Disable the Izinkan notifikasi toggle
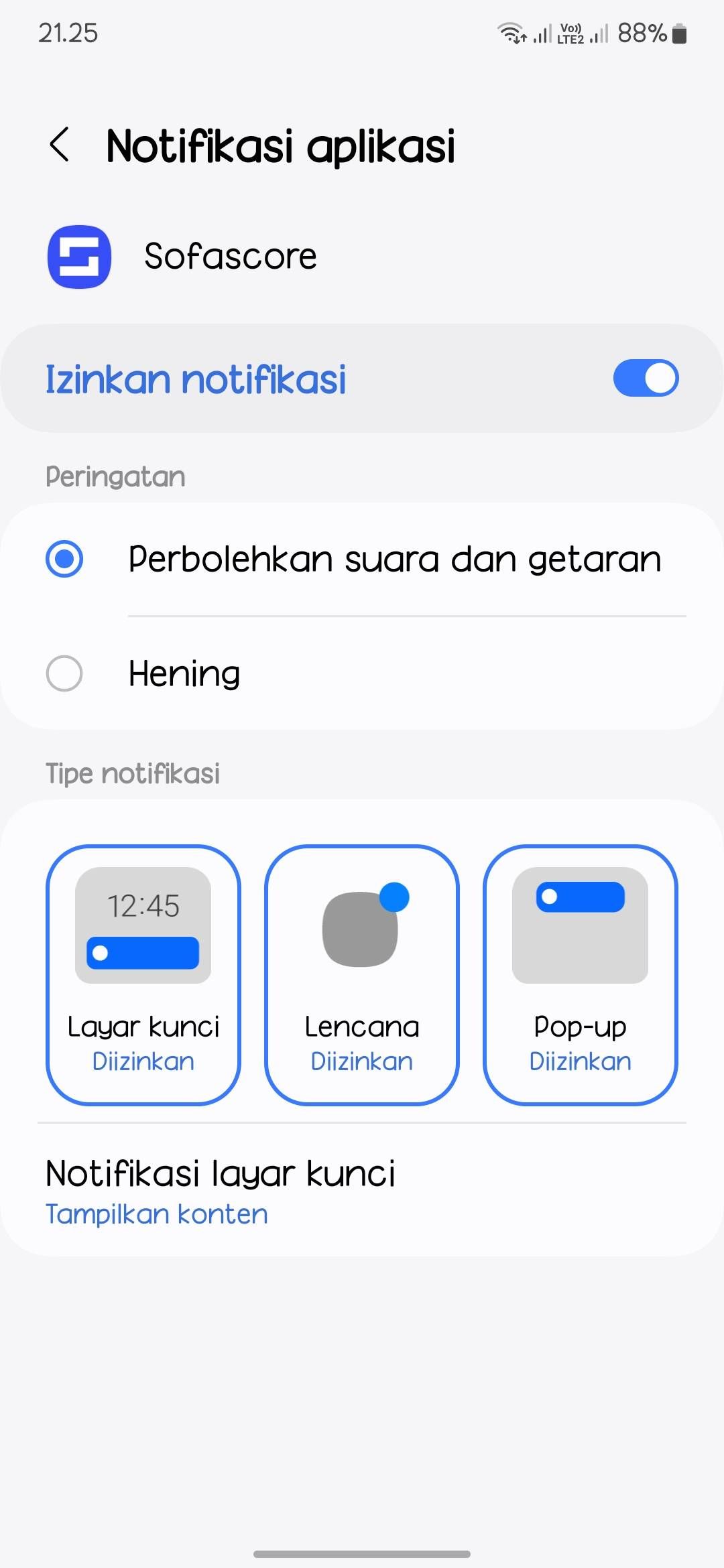 click(x=646, y=378)
